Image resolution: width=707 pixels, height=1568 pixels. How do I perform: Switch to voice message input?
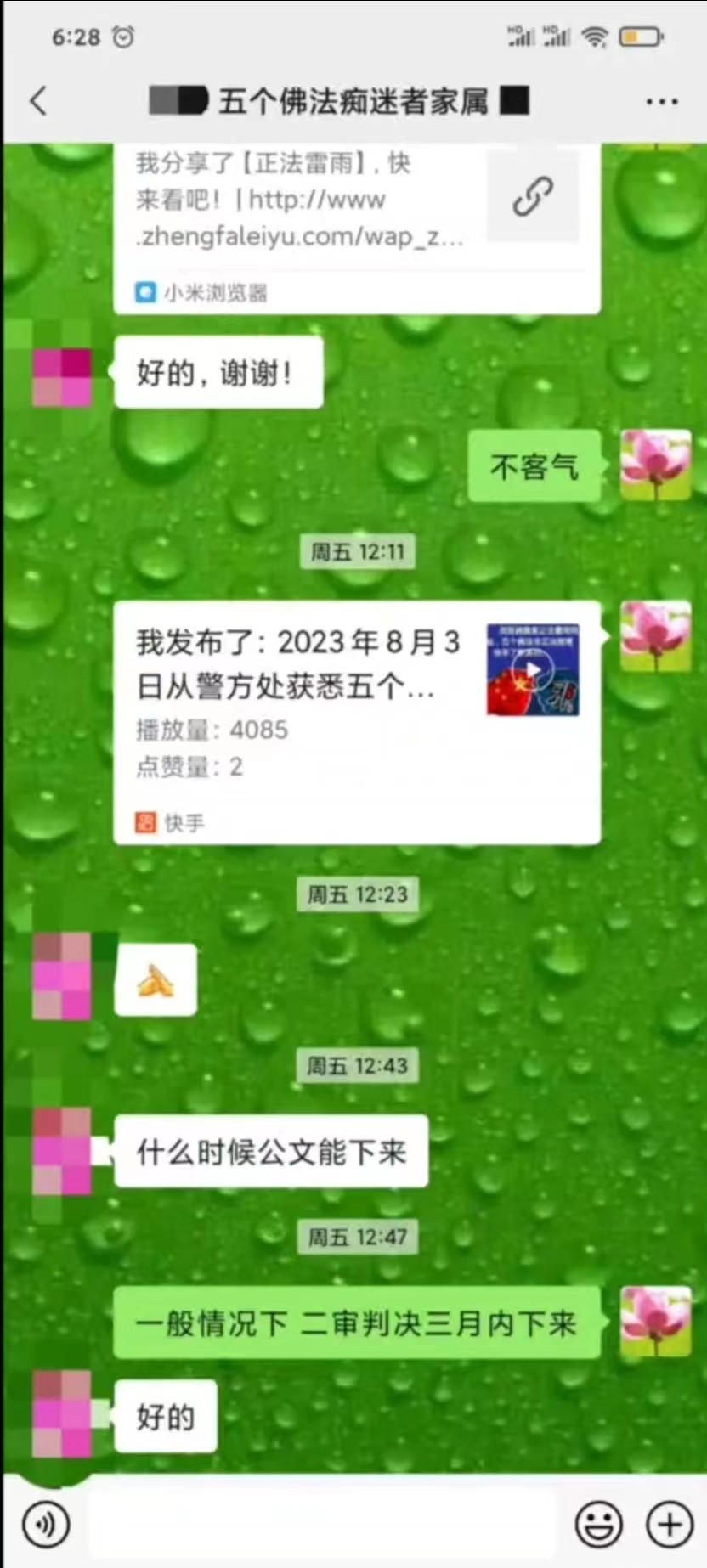pyautogui.click(x=45, y=1525)
